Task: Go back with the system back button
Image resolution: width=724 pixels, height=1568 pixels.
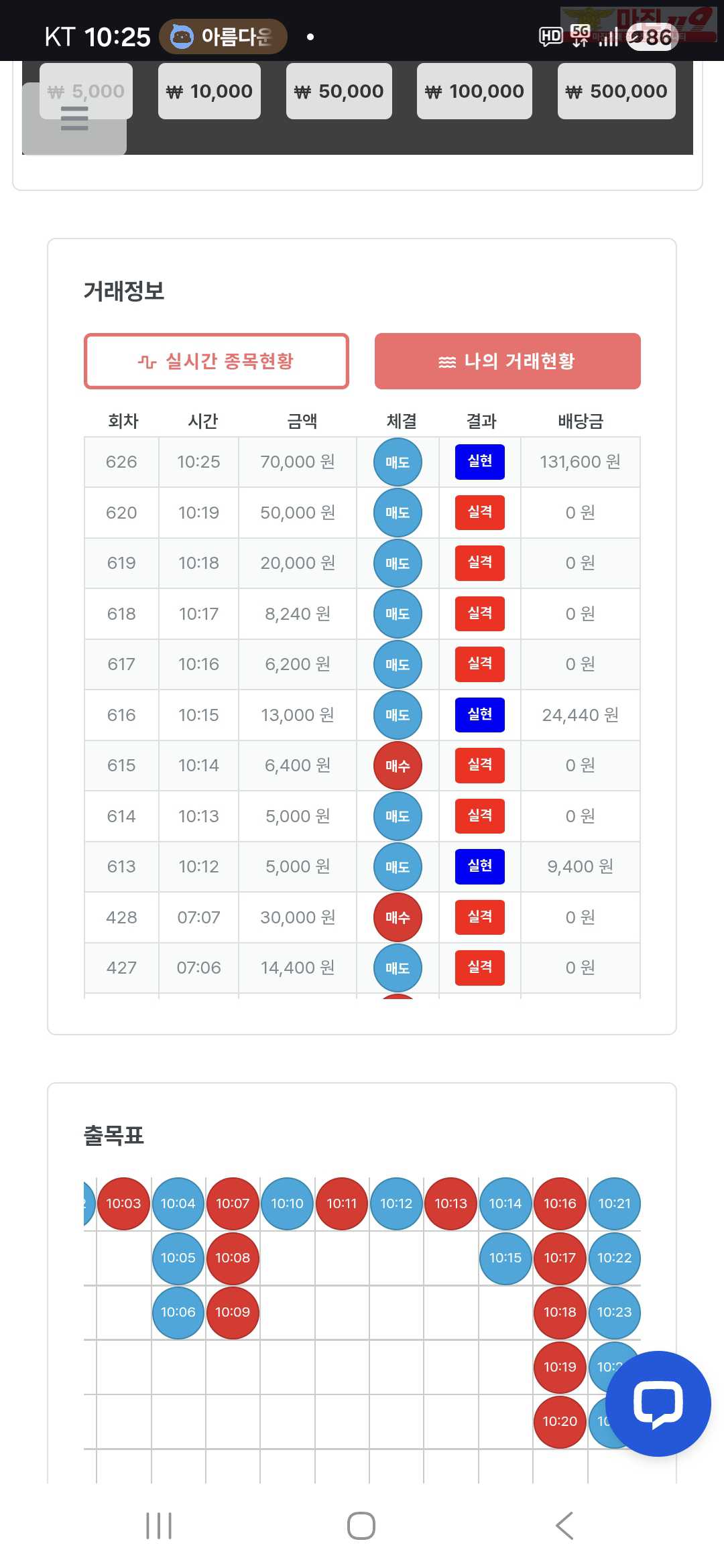Action: 564,1526
